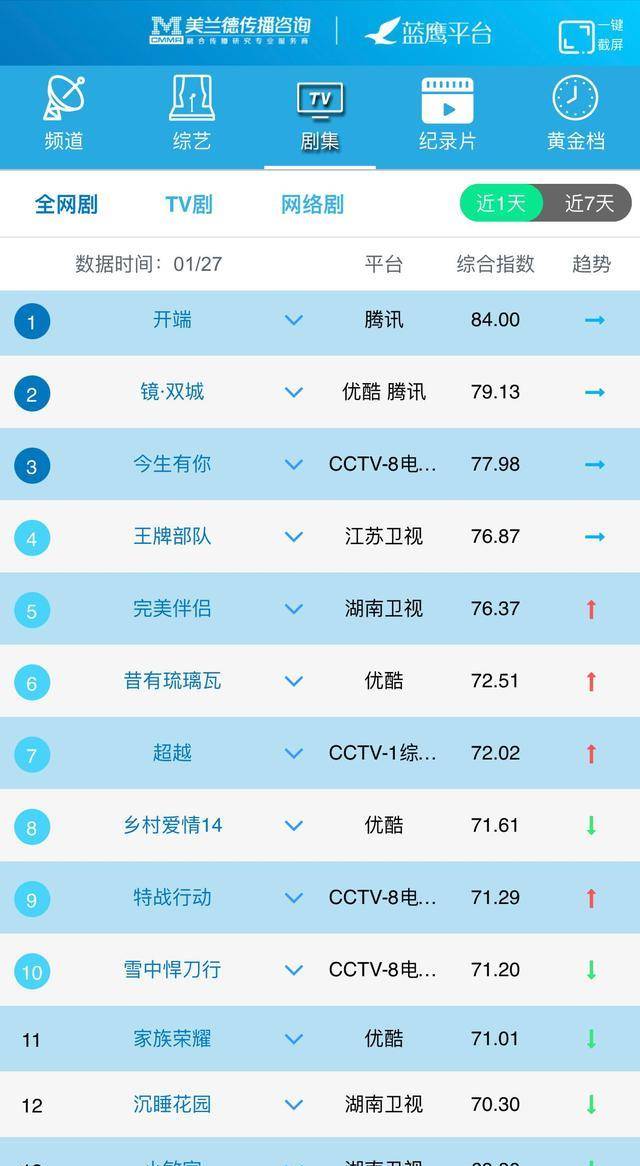Switch to the 频道 channel tab
This screenshot has height=1166, width=640.
tap(64, 114)
